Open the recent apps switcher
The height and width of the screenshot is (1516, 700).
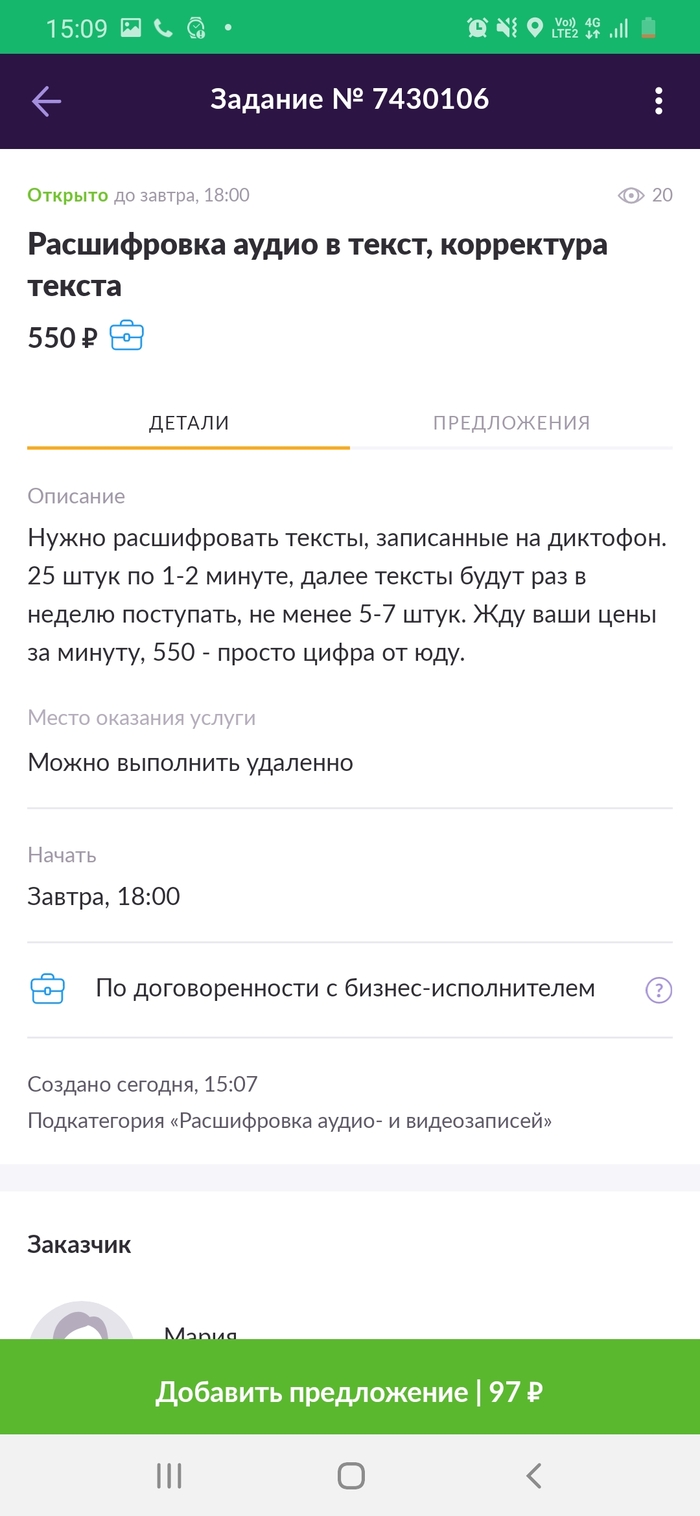(x=169, y=1475)
